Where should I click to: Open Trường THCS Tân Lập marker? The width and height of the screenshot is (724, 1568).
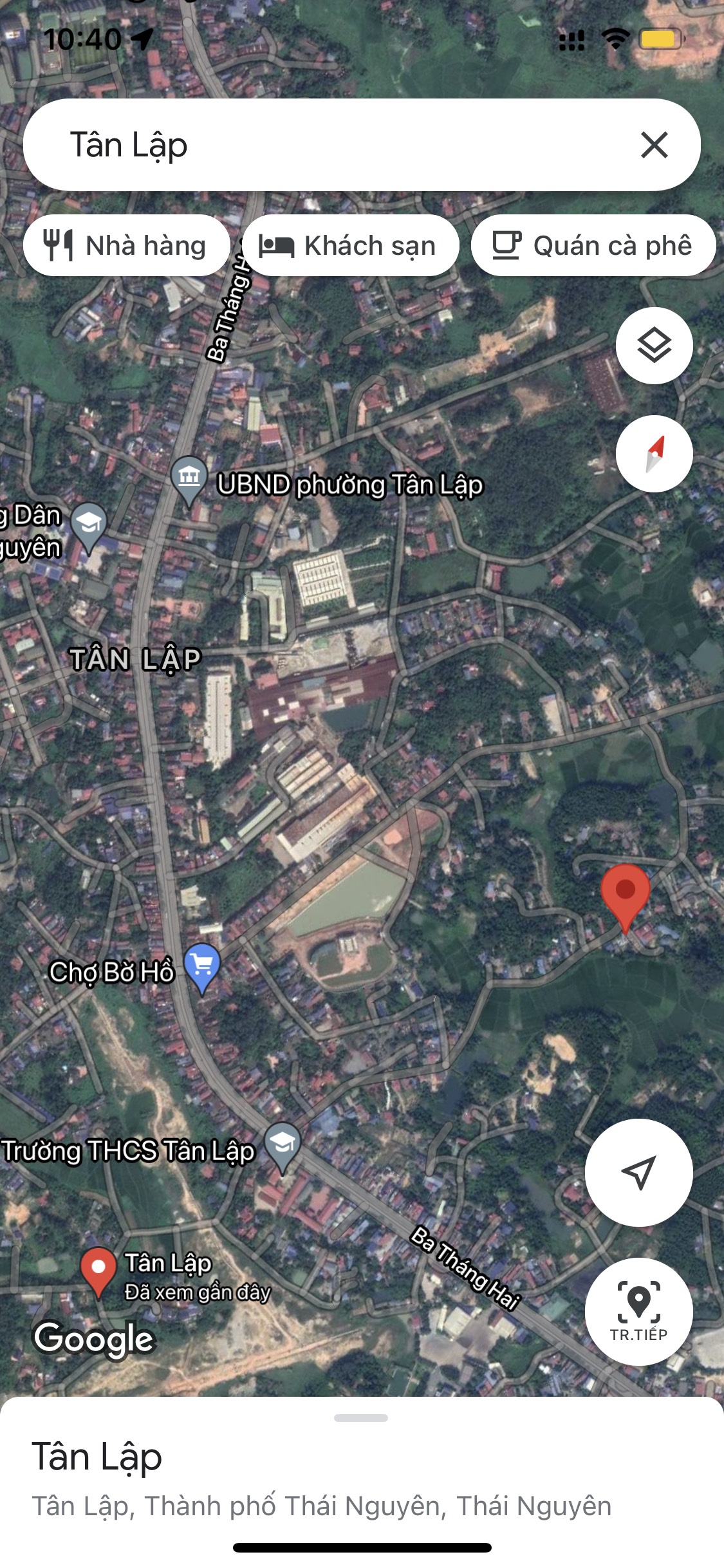(283, 1144)
